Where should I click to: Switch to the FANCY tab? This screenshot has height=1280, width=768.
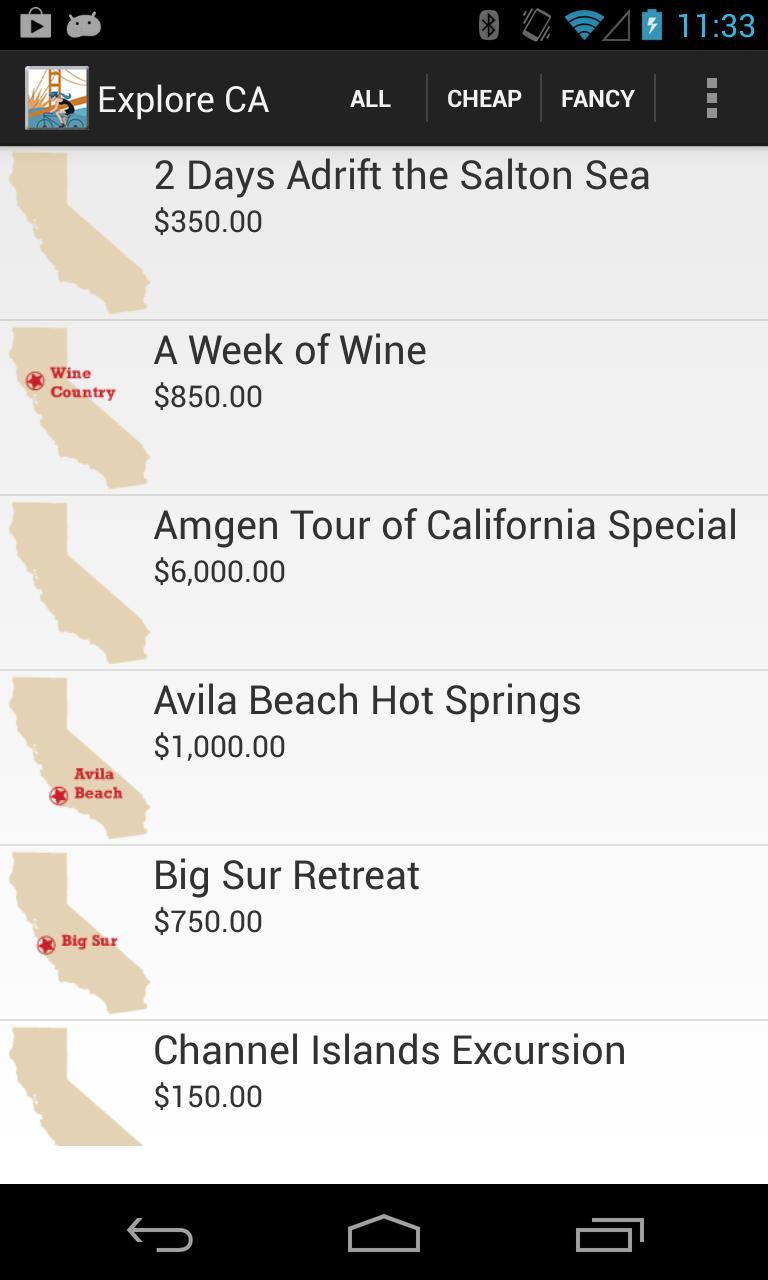coord(597,98)
